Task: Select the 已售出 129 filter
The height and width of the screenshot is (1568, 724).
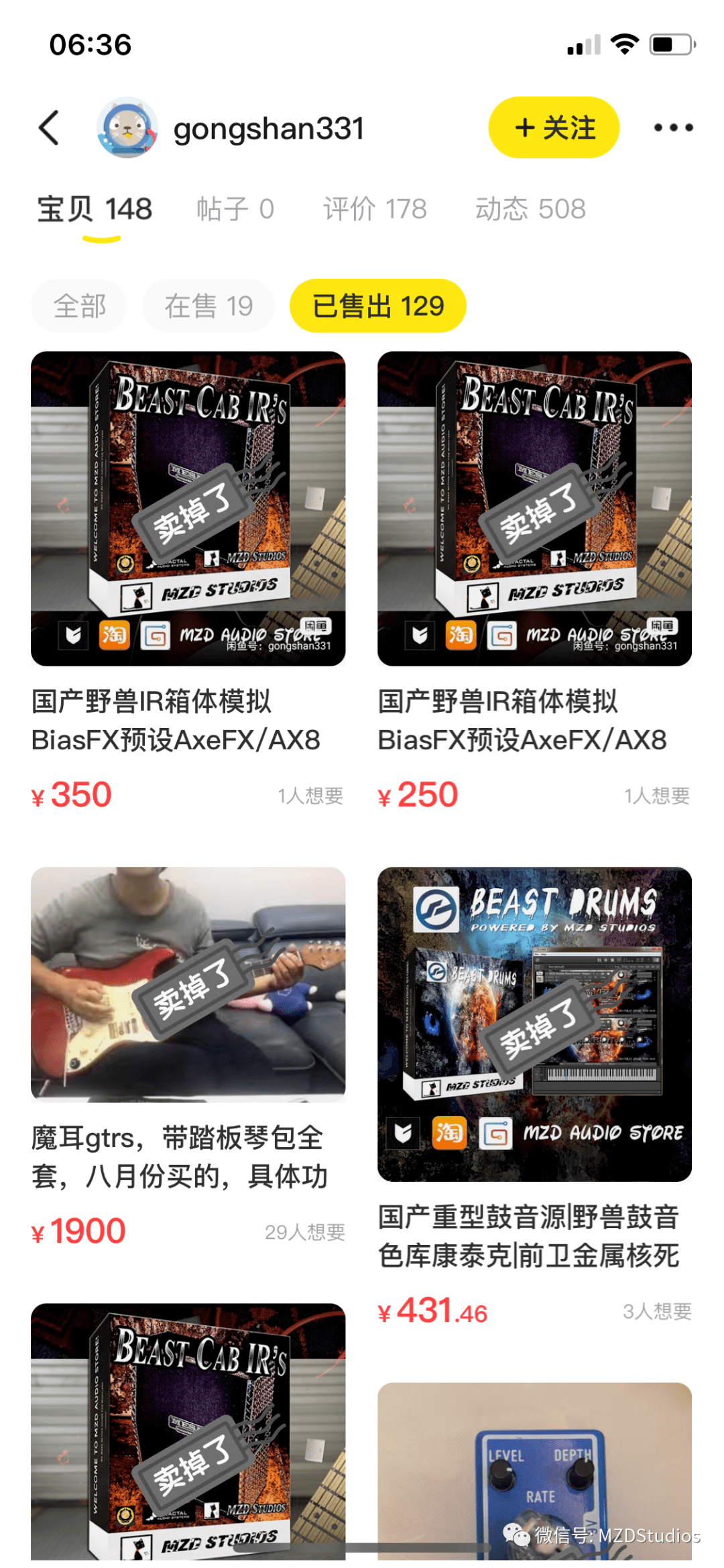Action: coord(377,306)
